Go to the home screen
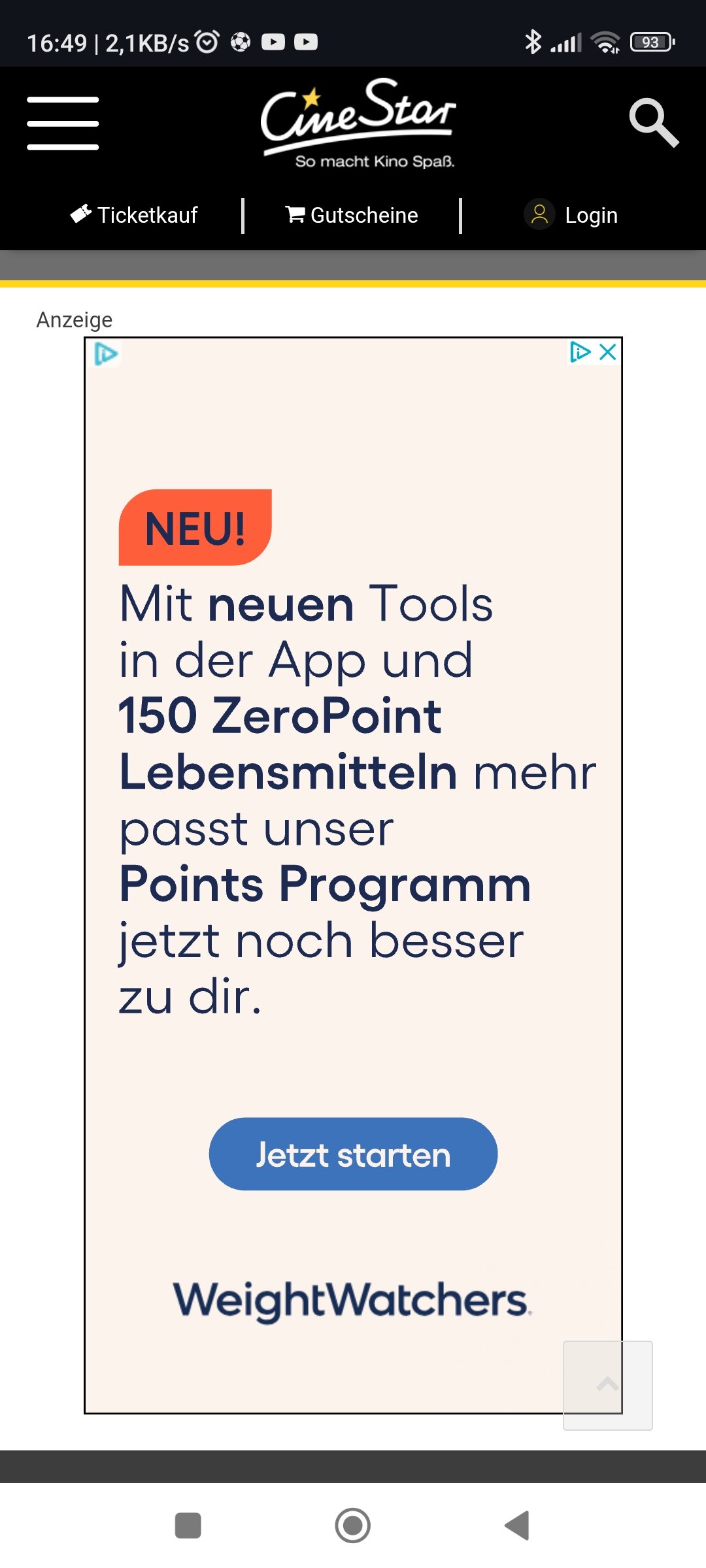Viewport: 706px width, 1568px height. [353, 1526]
